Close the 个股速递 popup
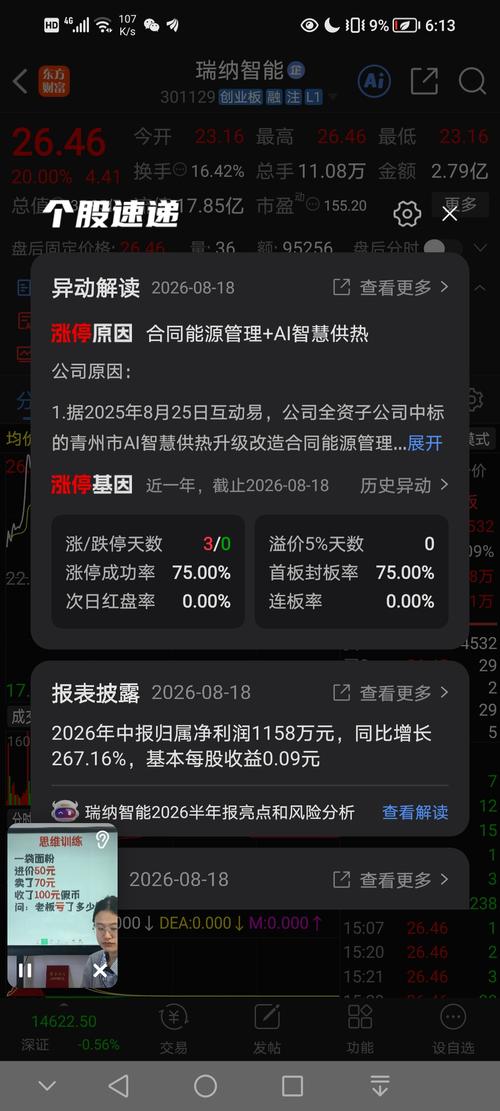 coord(450,213)
